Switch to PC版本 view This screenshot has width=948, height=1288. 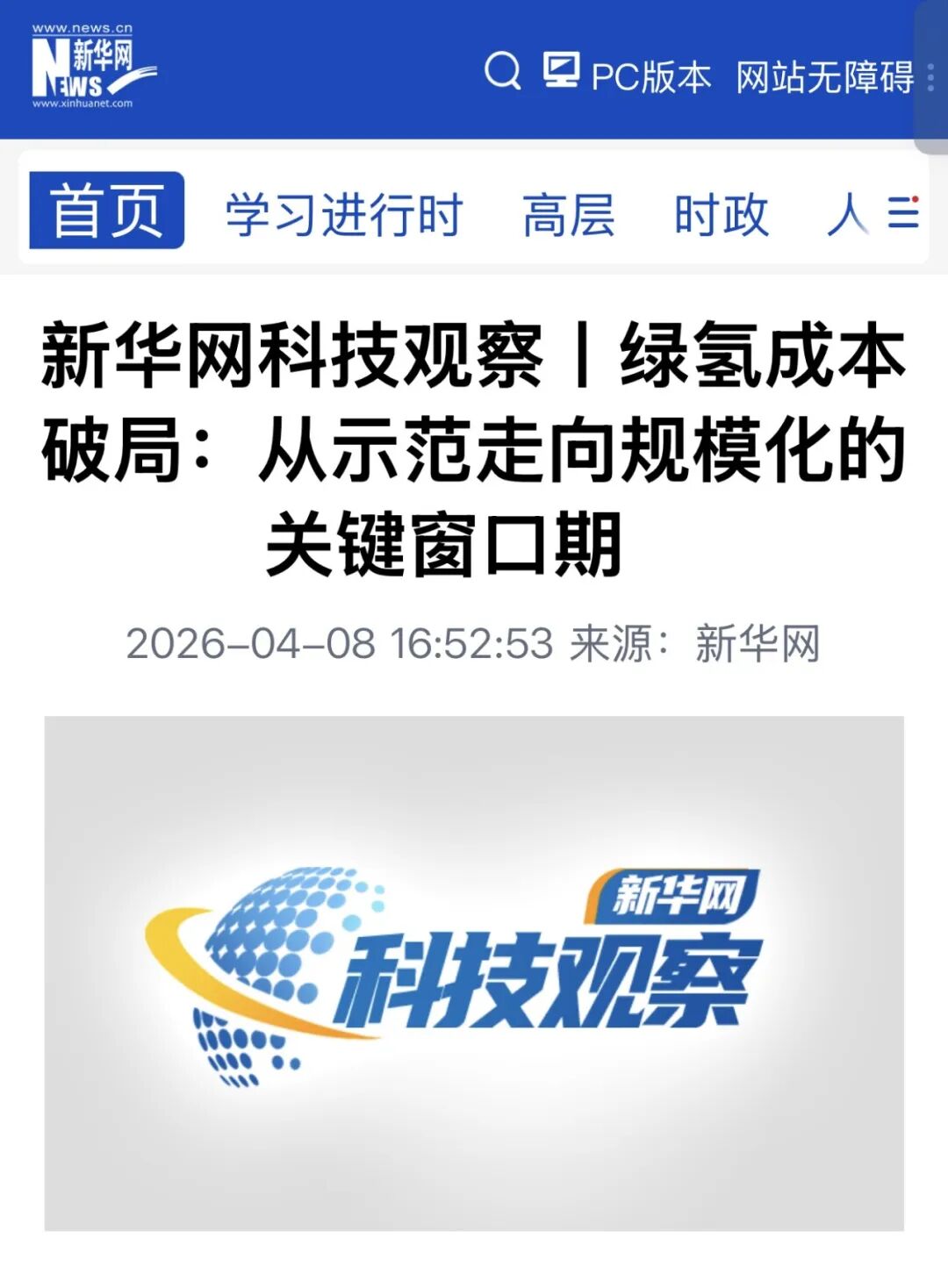tap(627, 75)
